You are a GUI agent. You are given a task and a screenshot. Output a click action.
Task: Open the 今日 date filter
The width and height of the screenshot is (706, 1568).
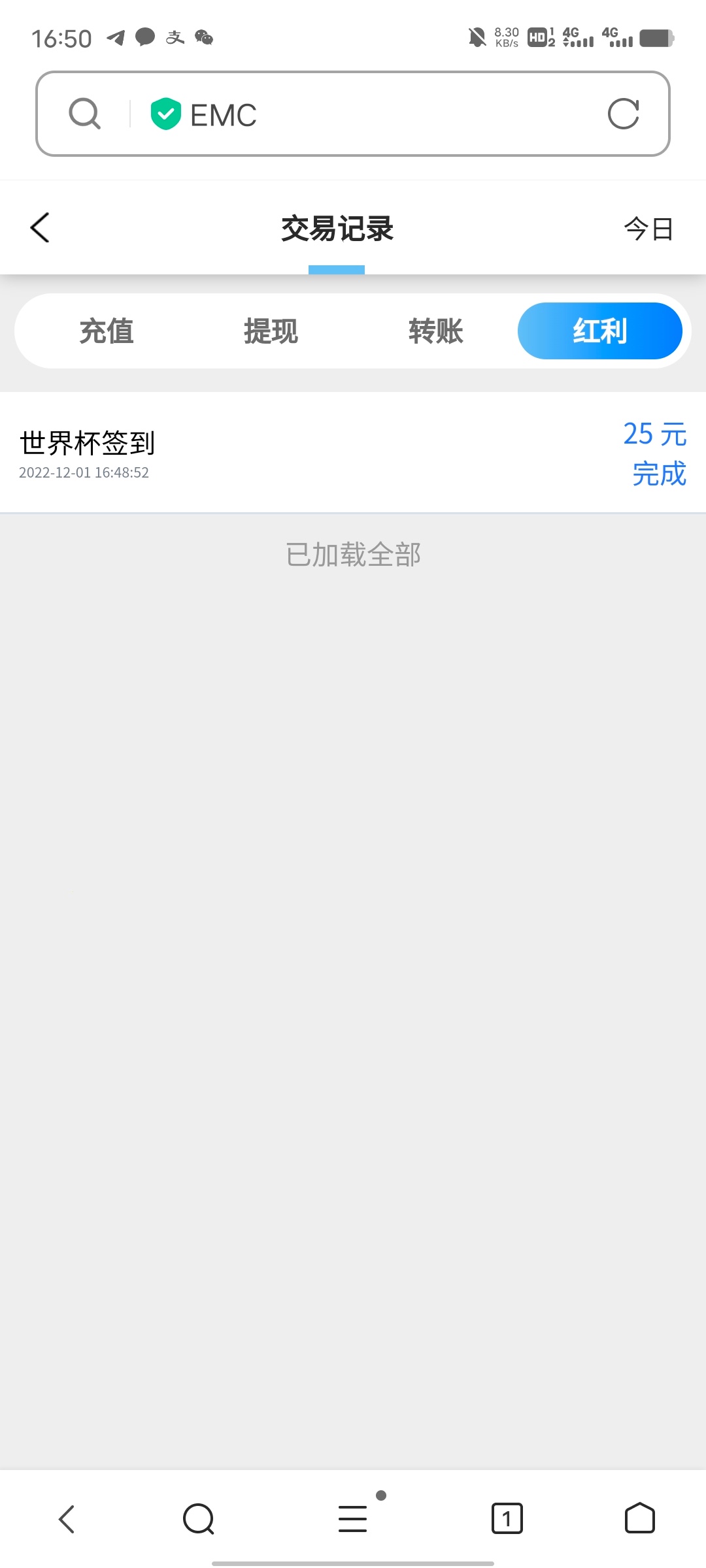coord(648,229)
